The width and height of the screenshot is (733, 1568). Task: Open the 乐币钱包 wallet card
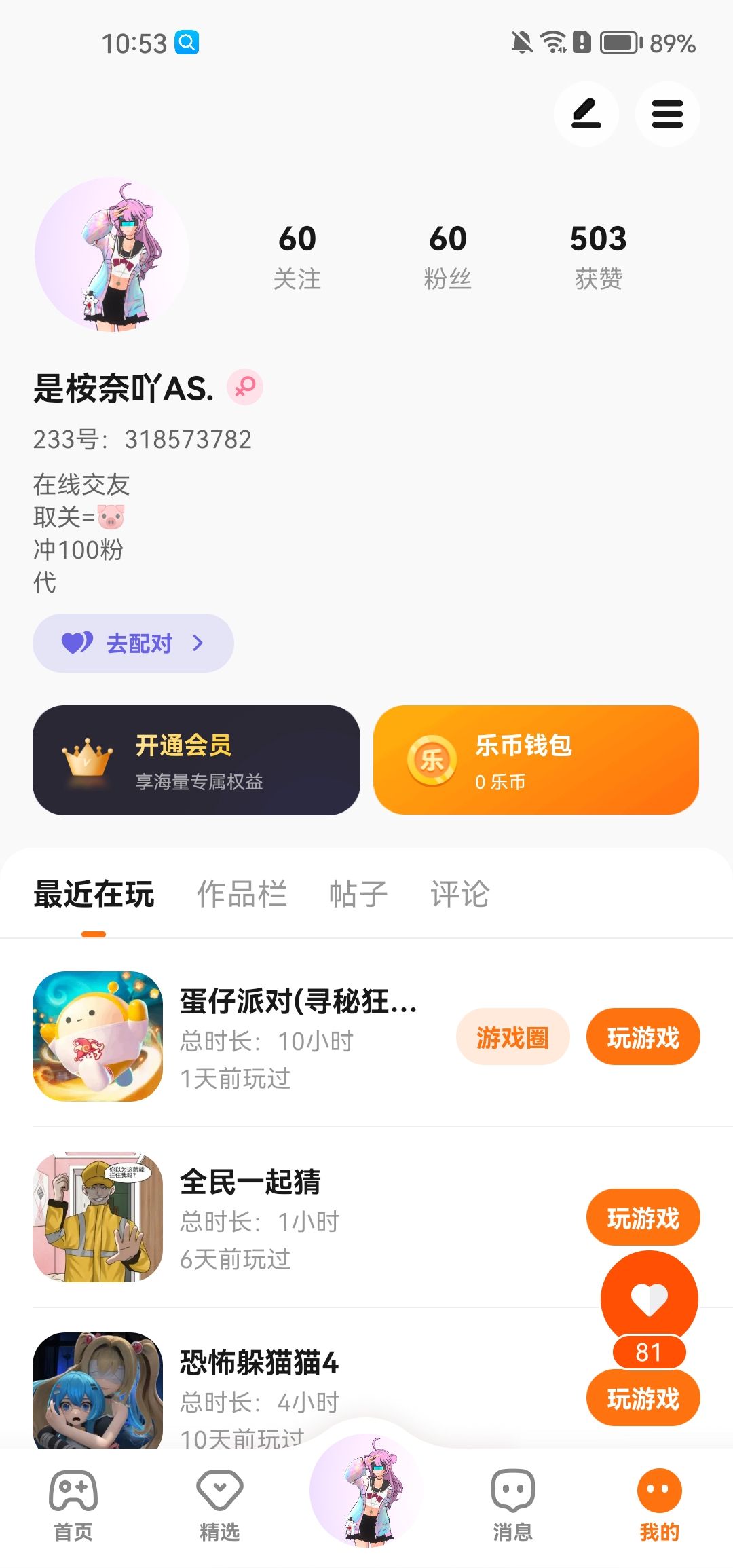536,760
